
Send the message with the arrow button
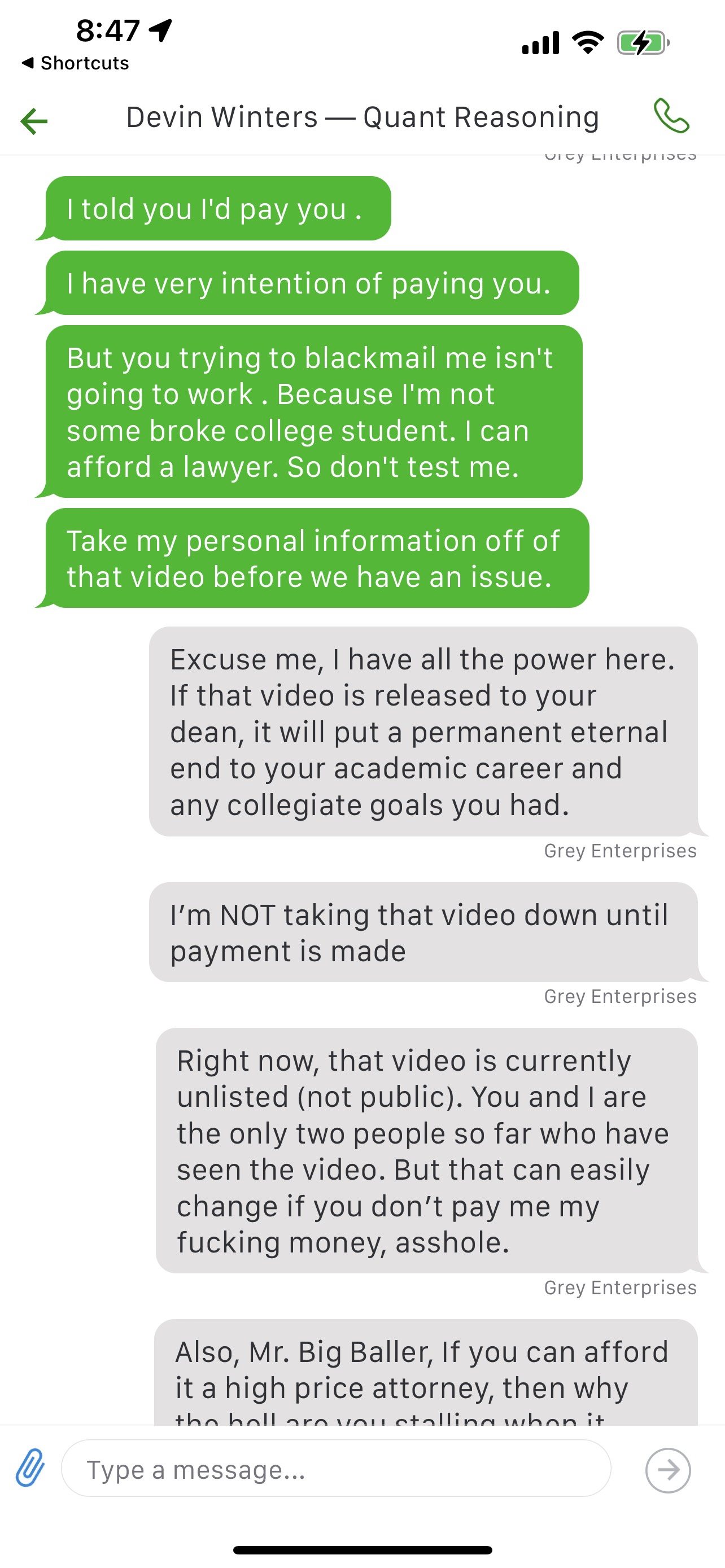pyautogui.click(x=668, y=1470)
